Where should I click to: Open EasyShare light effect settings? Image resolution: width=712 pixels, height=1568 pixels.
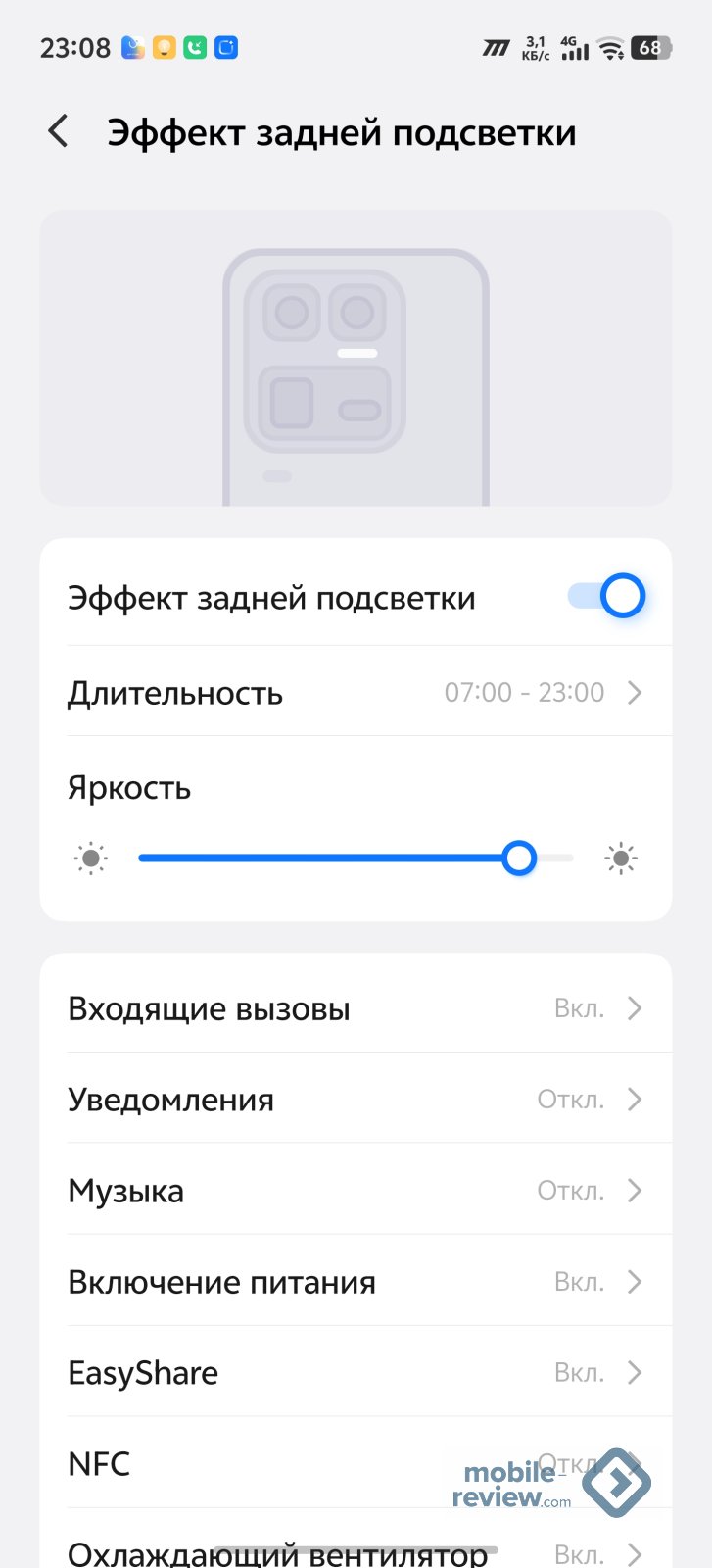tap(356, 1373)
